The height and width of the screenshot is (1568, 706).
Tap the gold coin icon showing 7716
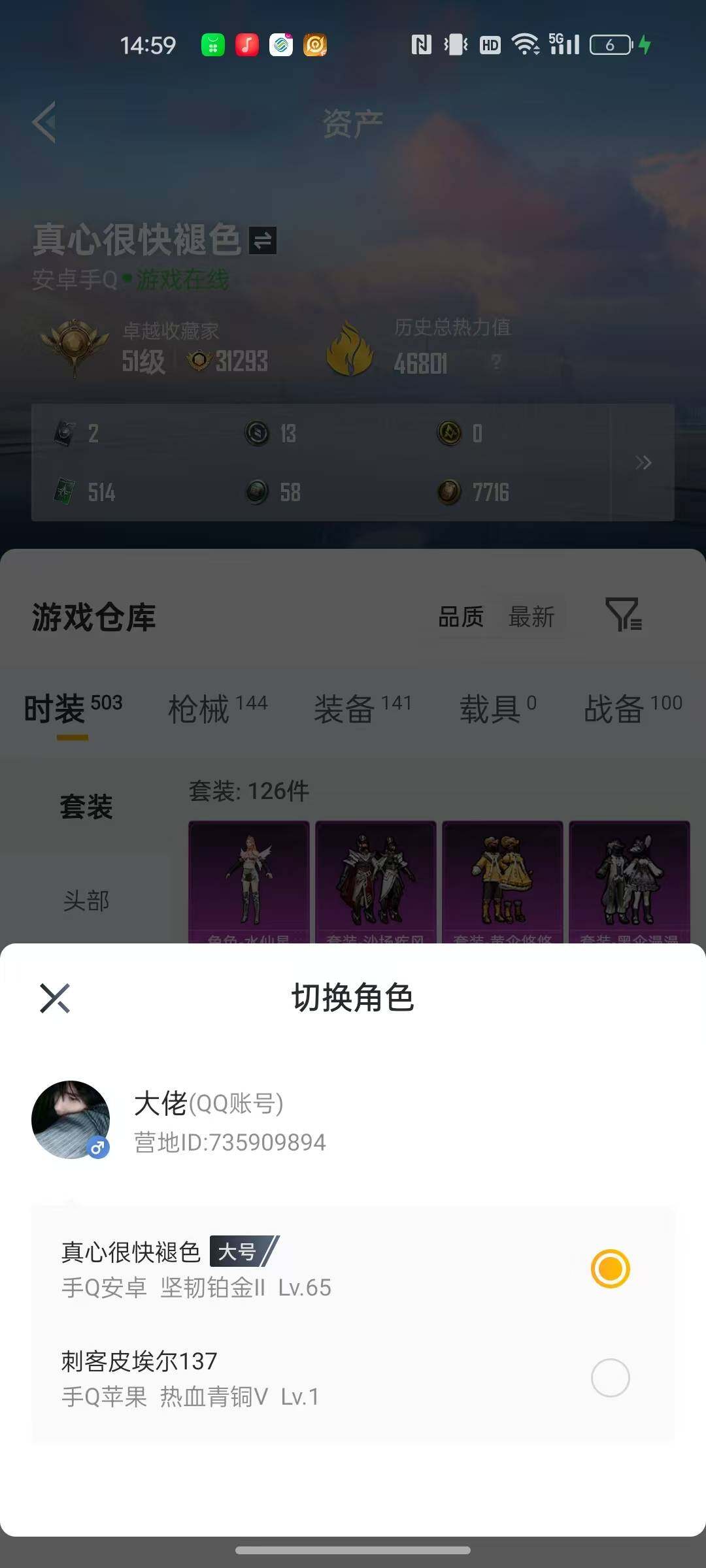pyautogui.click(x=450, y=492)
